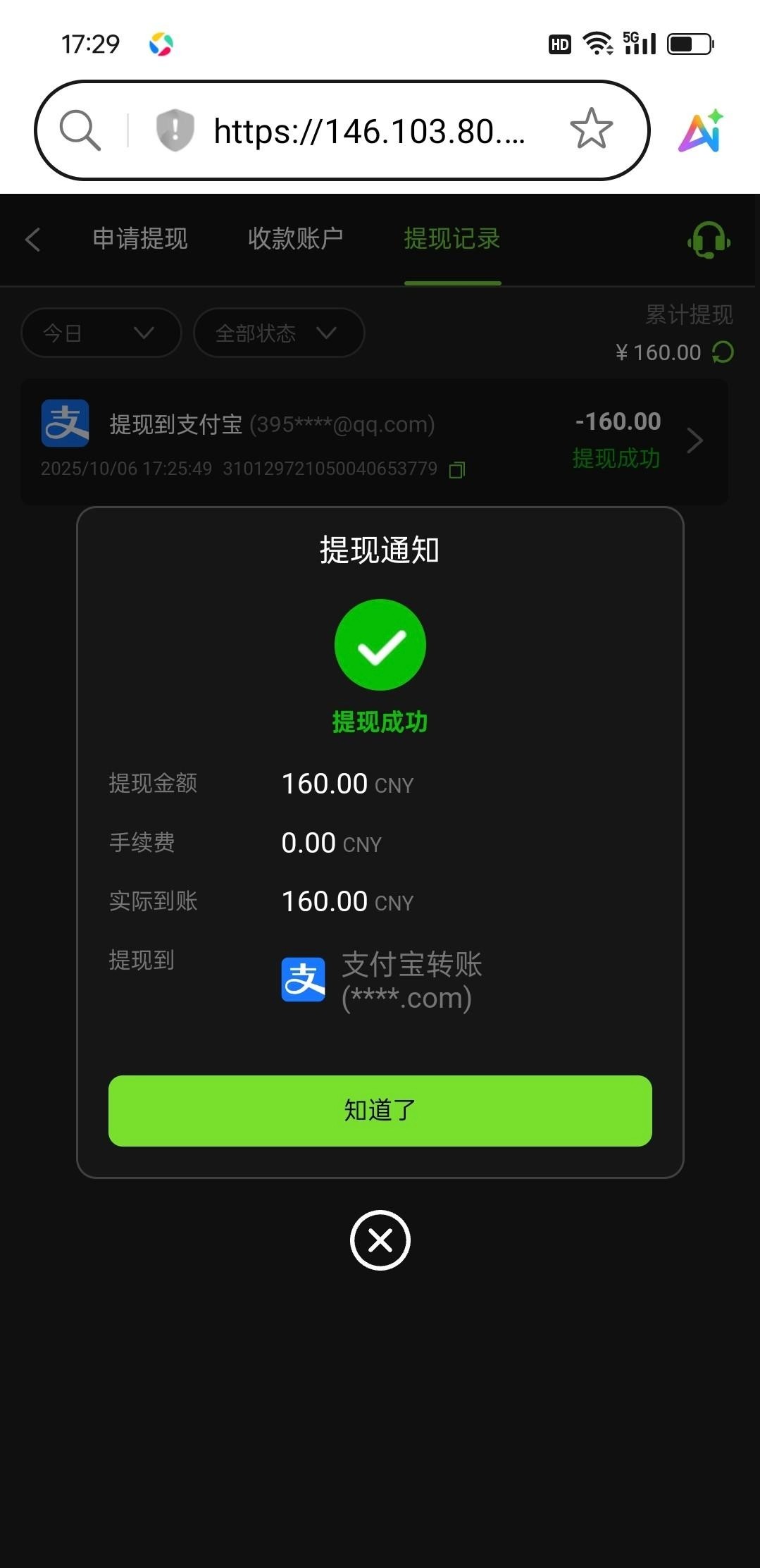760x1568 pixels.
Task: Copy the withdrawal order number
Action: click(x=457, y=469)
